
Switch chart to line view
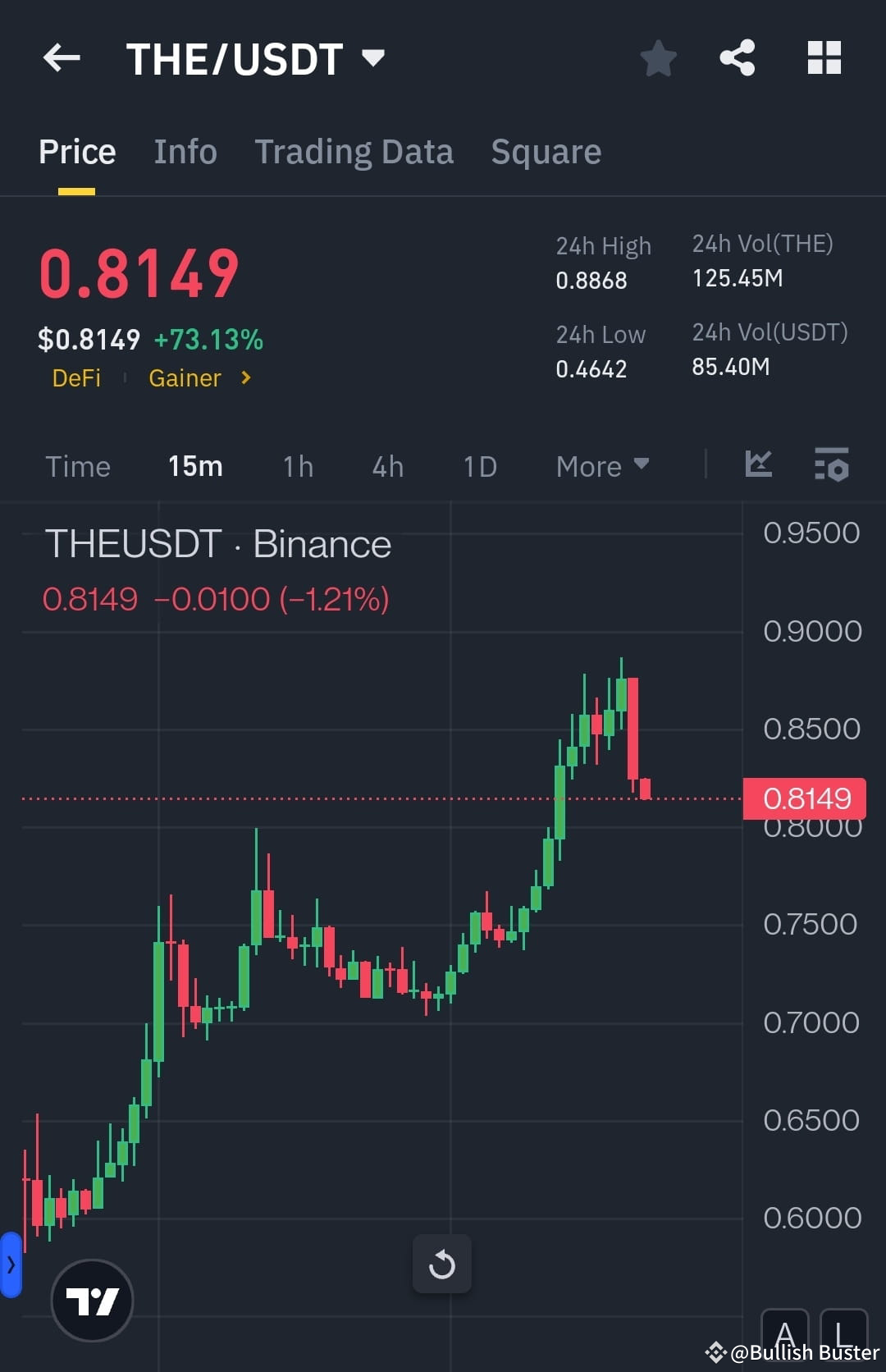[x=758, y=465]
